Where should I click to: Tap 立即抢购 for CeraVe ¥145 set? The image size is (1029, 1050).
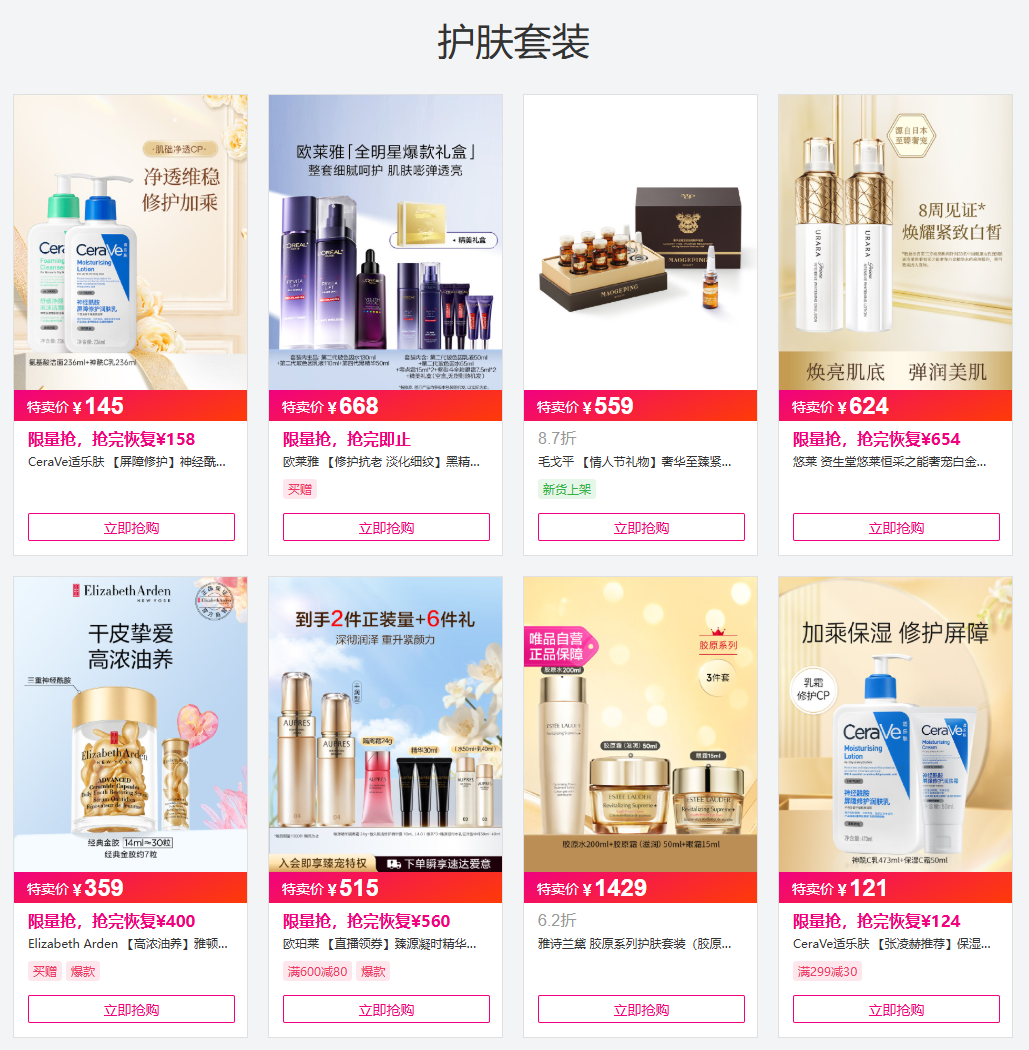click(x=131, y=527)
